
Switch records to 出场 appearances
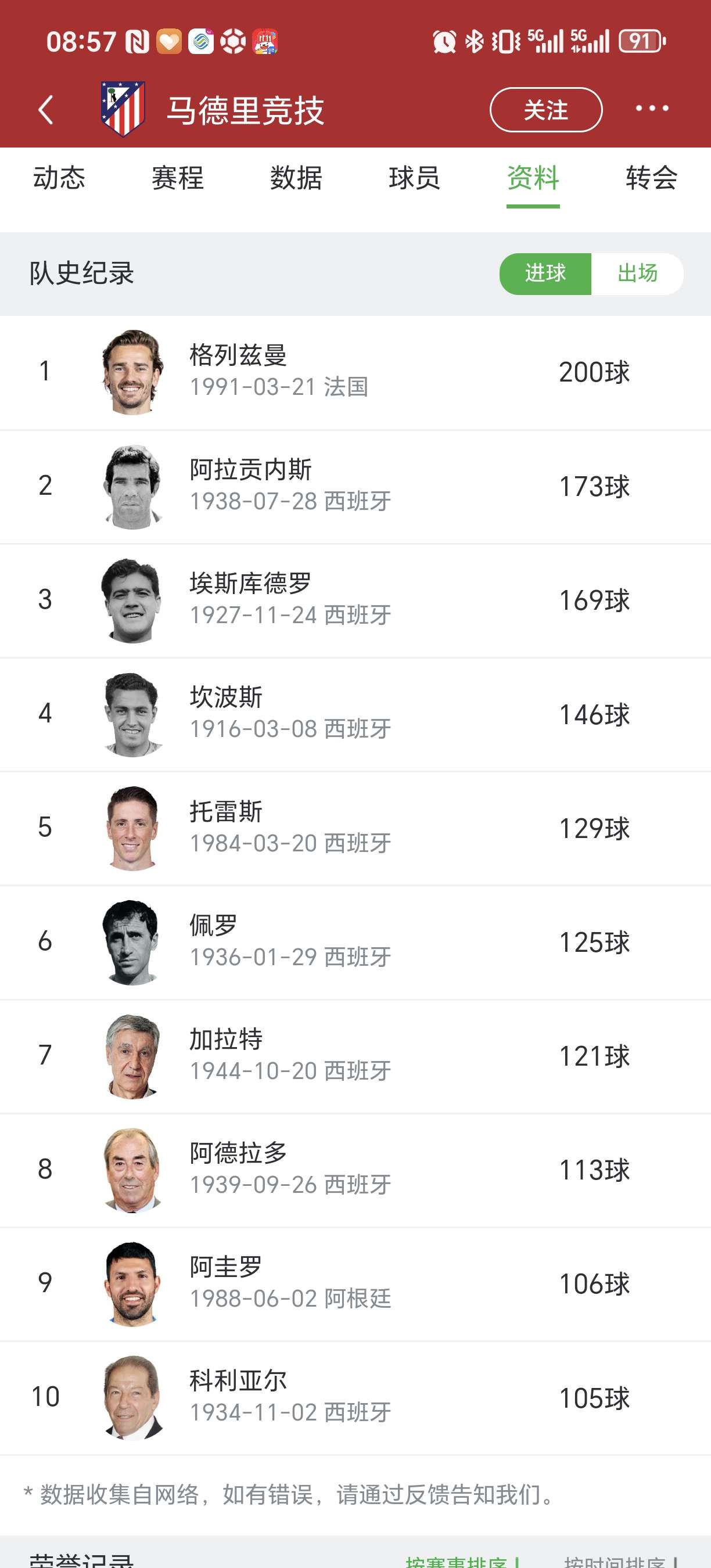[x=637, y=274]
